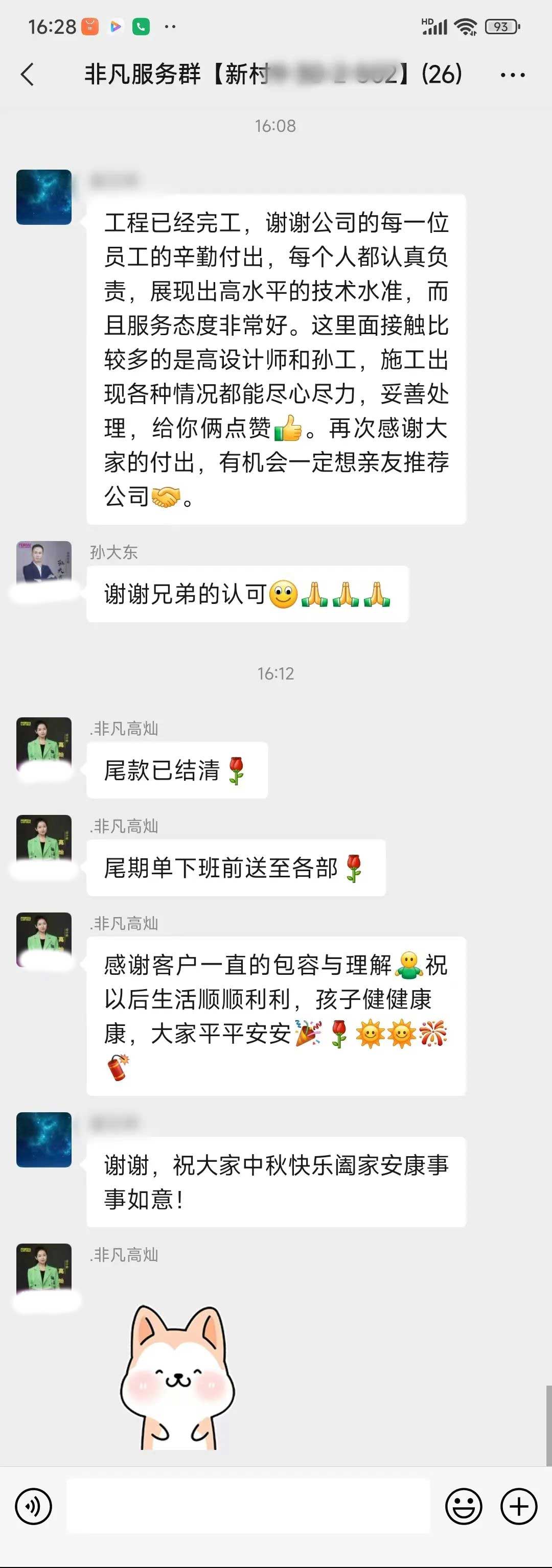Open starry avatar beside the 中秋快乐 message
The width and height of the screenshot is (552, 1568).
[x=44, y=1139]
